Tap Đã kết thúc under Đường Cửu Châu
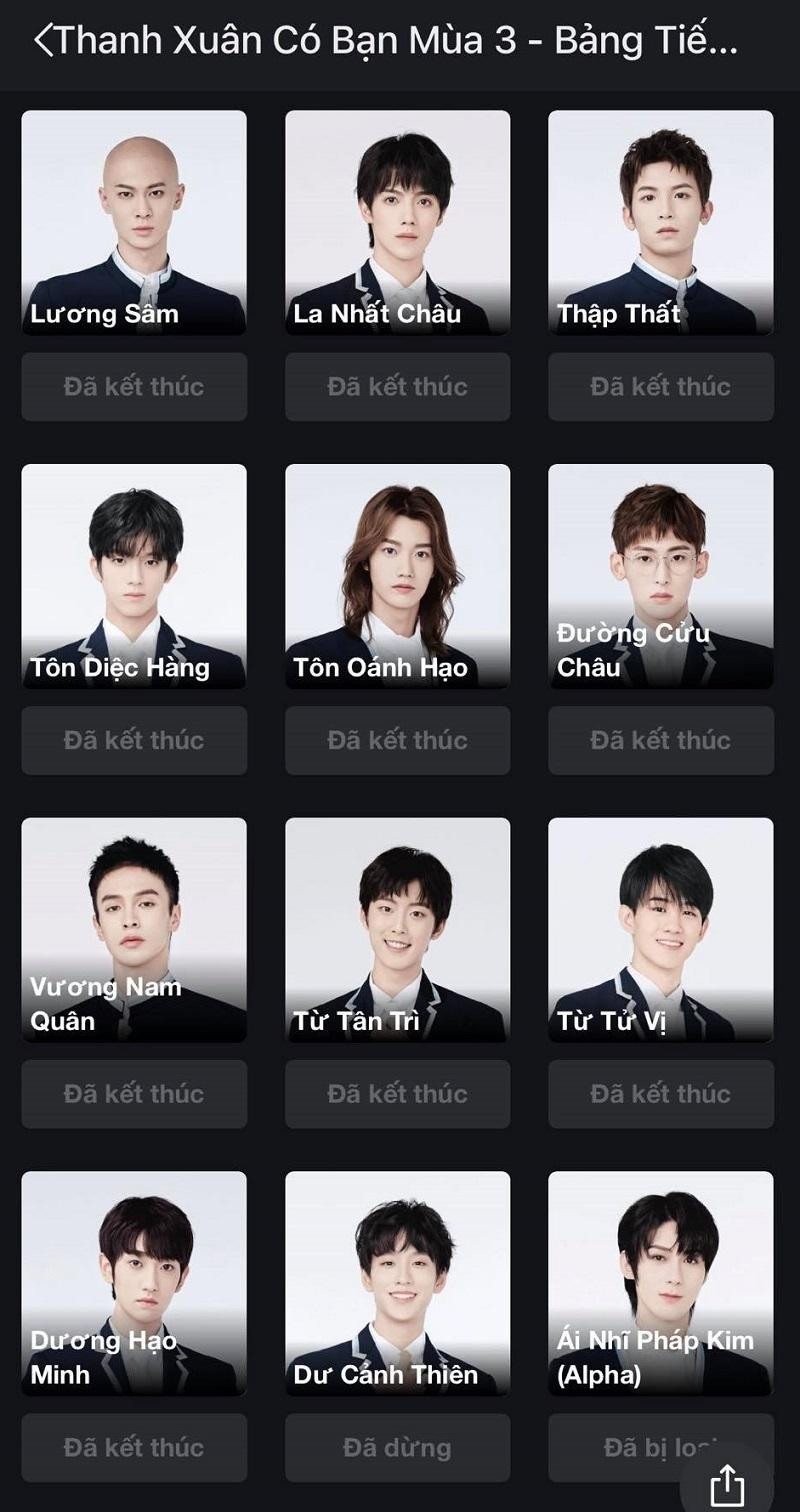 [x=660, y=740]
